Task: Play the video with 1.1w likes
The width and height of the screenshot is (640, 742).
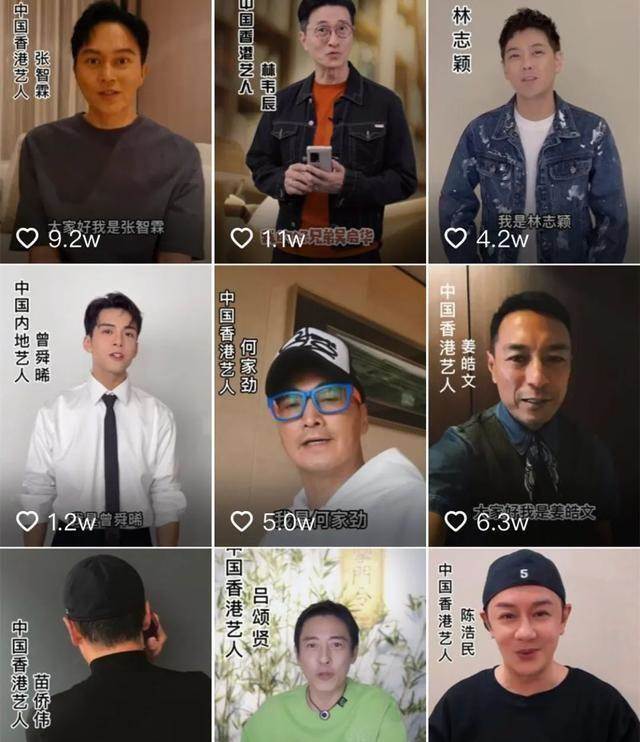Action: tap(320, 130)
